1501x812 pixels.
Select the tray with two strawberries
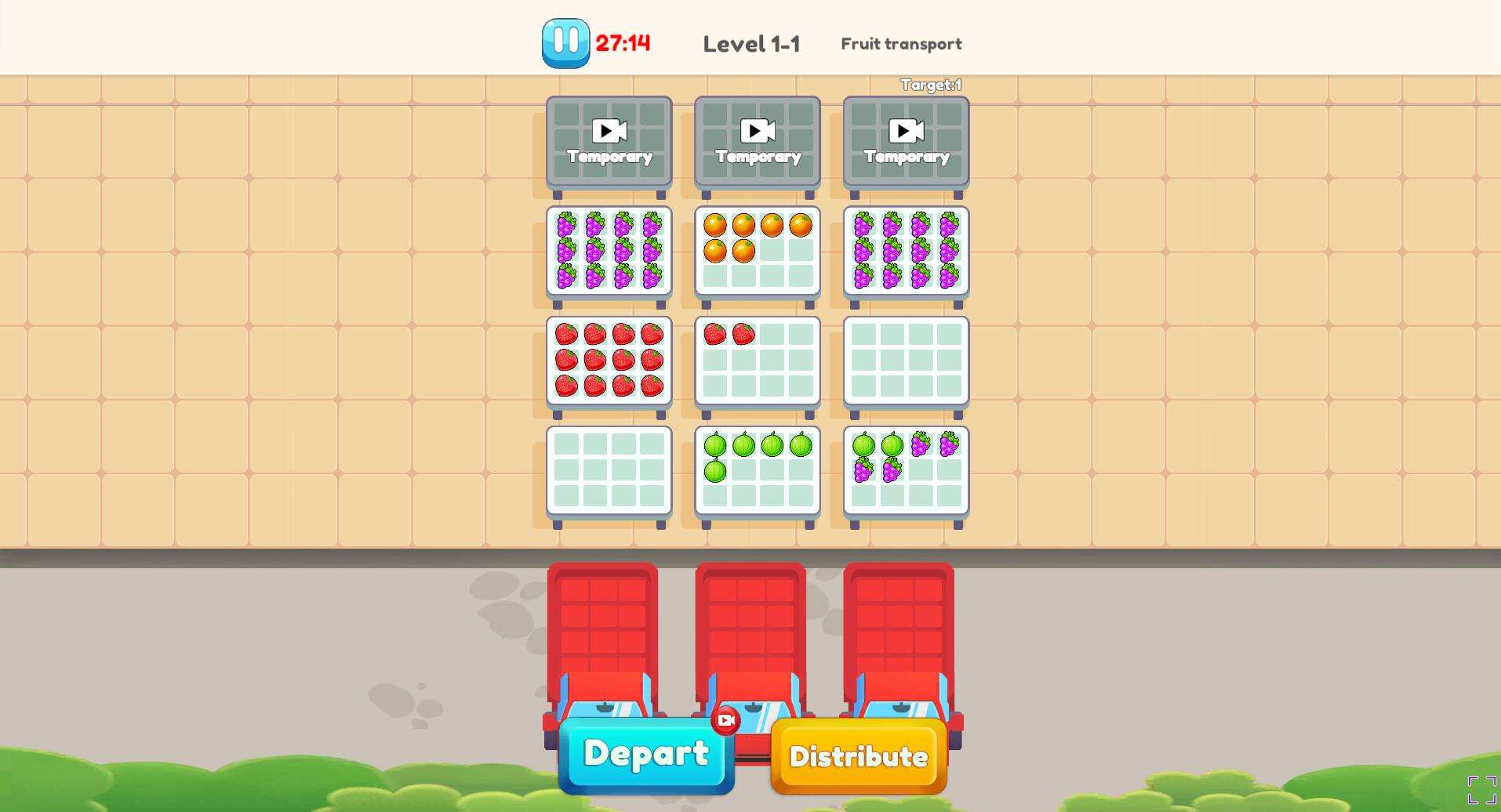click(x=758, y=361)
